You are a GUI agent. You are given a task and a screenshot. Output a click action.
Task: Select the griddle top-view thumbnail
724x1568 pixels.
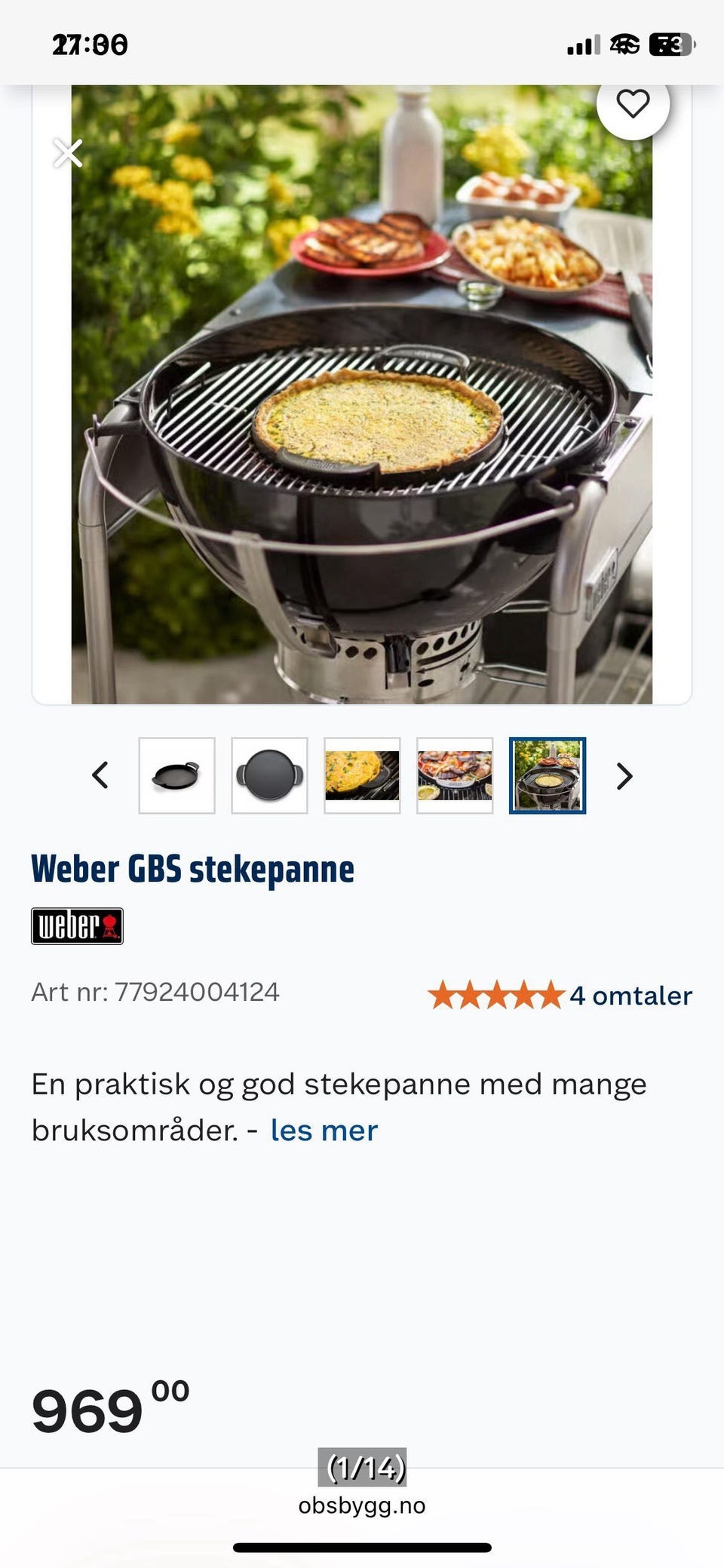[x=270, y=775]
